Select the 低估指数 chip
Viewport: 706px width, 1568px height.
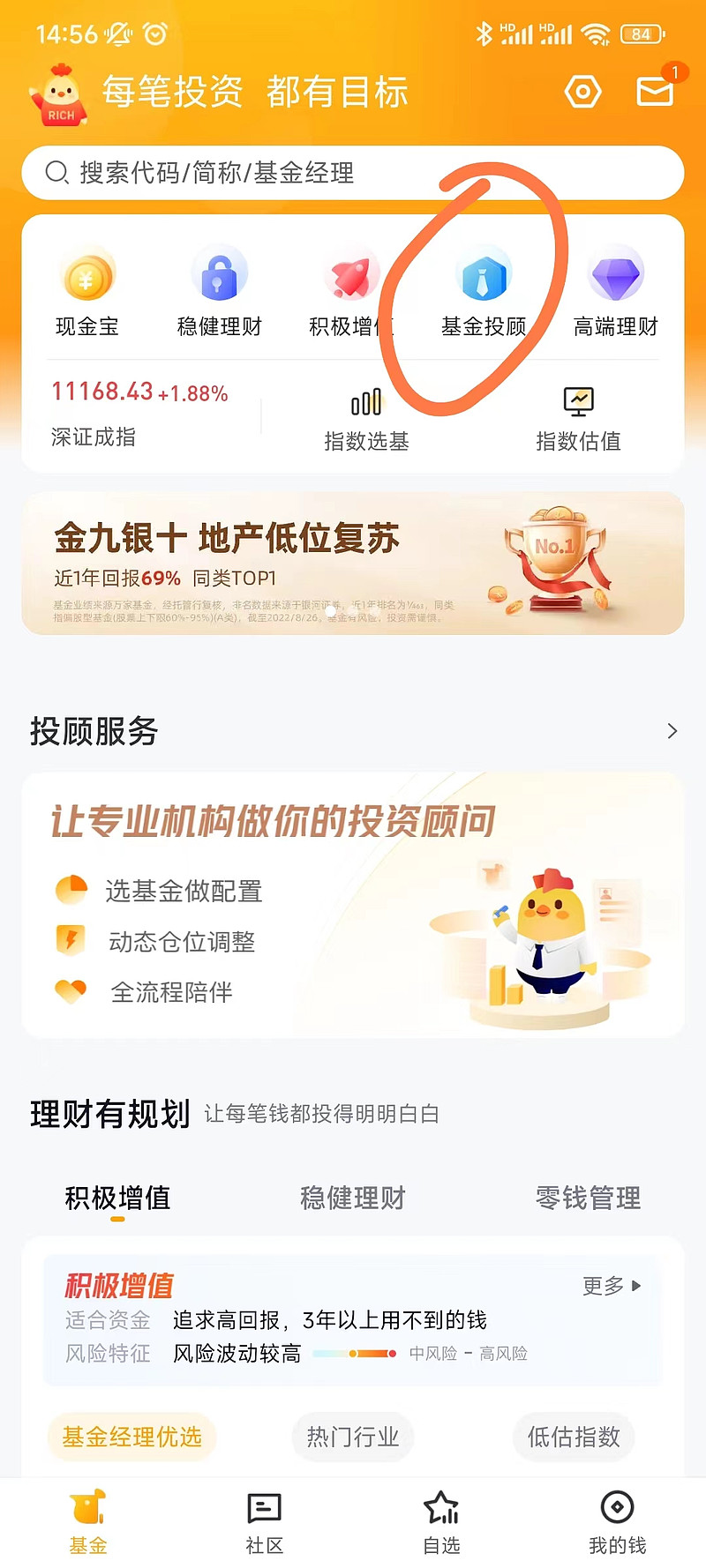pos(574,1437)
